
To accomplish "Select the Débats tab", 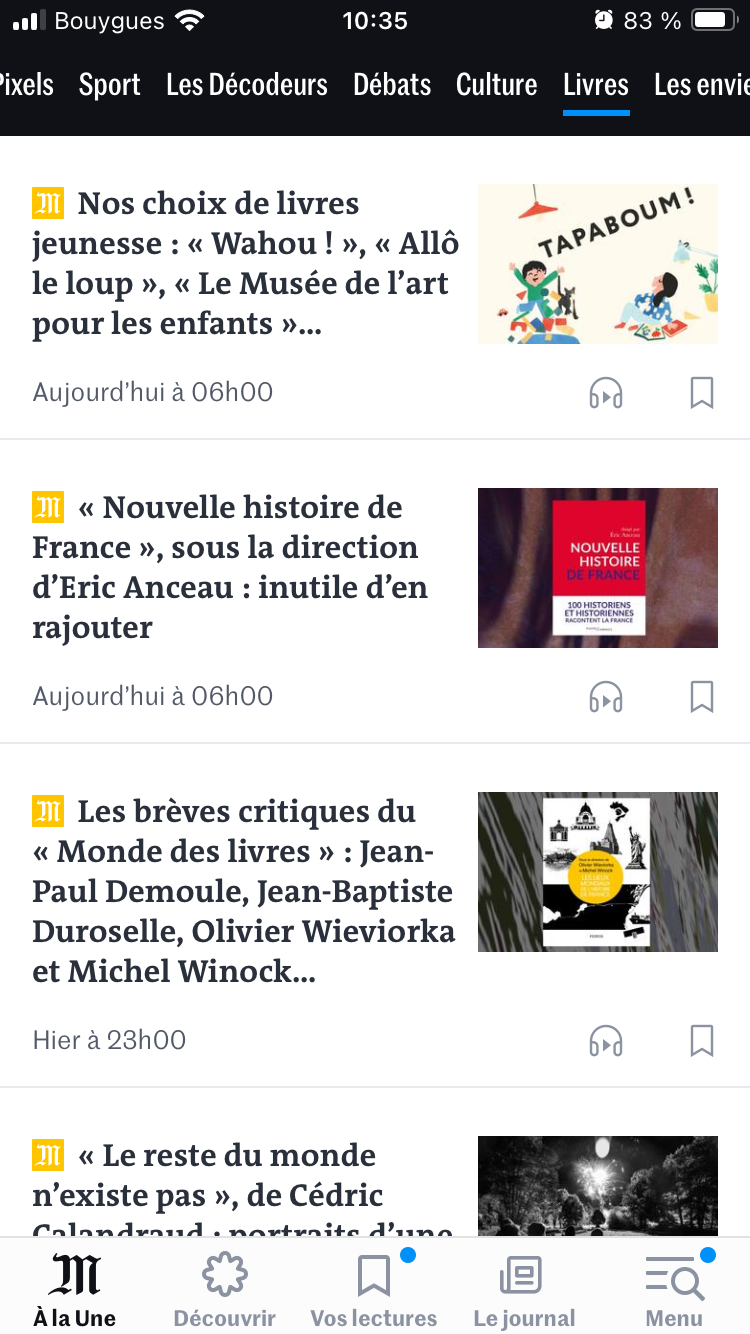I will pyautogui.click(x=392, y=85).
